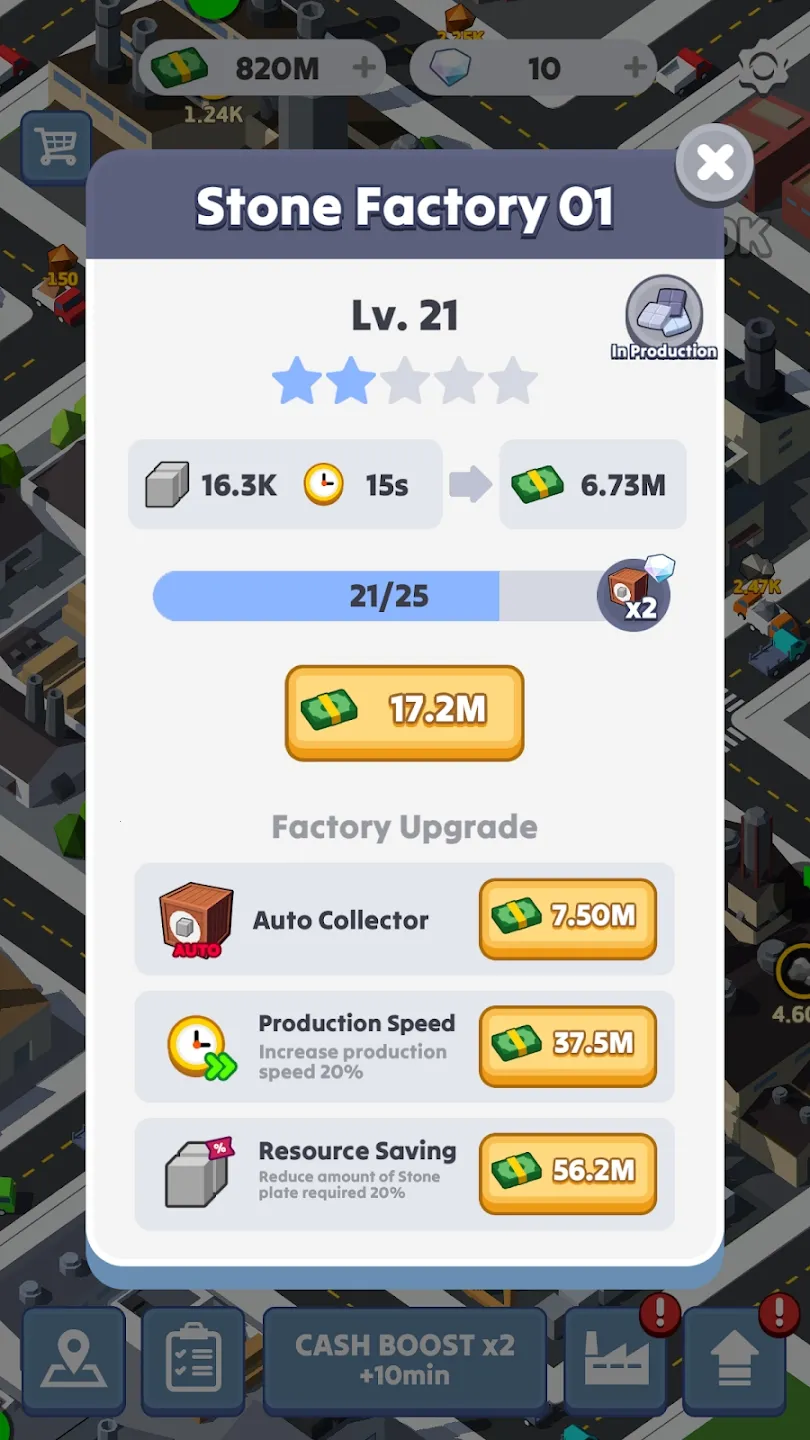Tap the third star under Lv. 21
The image size is (810, 1440).
(404, 381)
